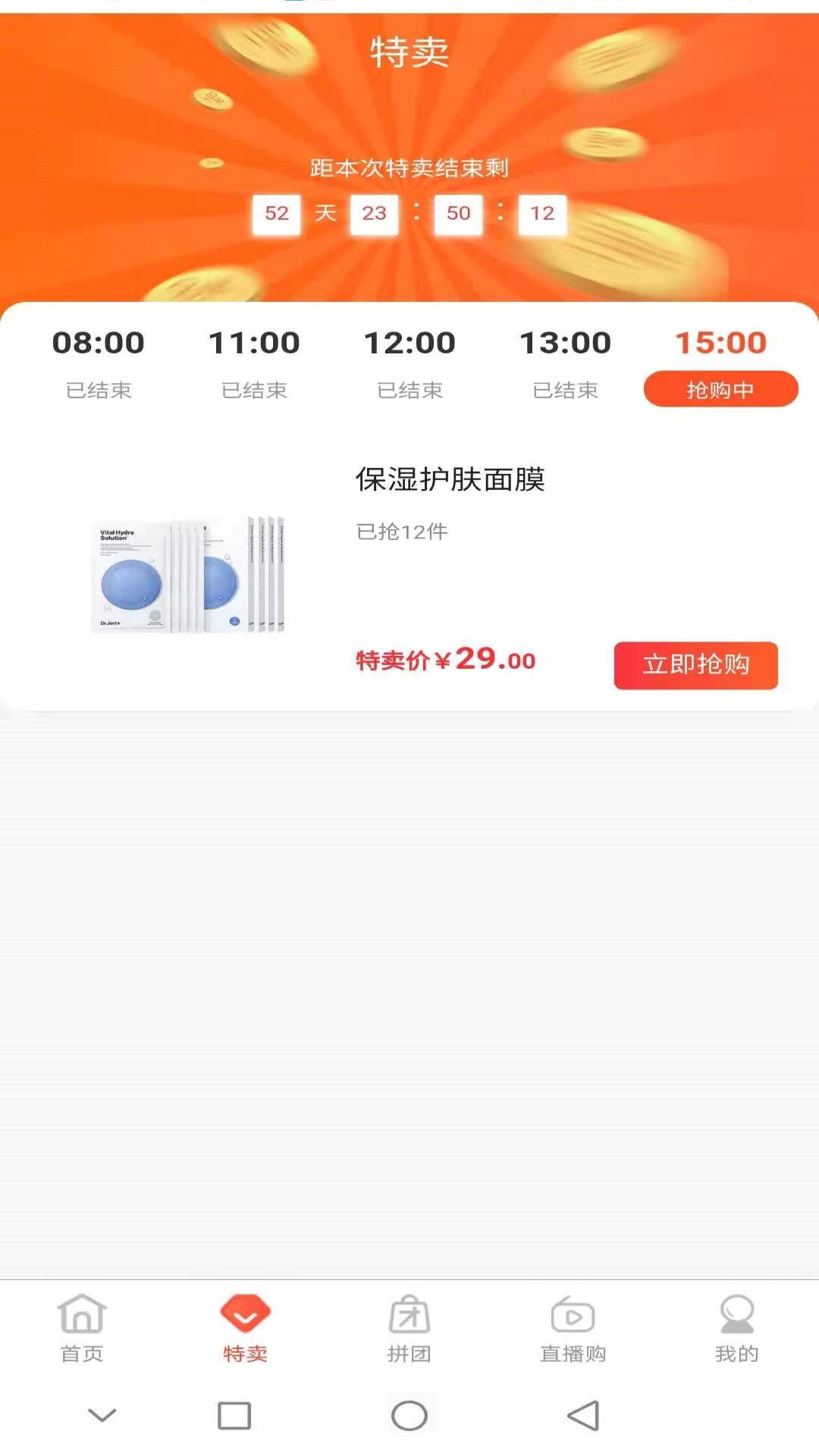Switch to the 特卖 tab
The image size is (819, 1456).
[x=245, y=1329]
